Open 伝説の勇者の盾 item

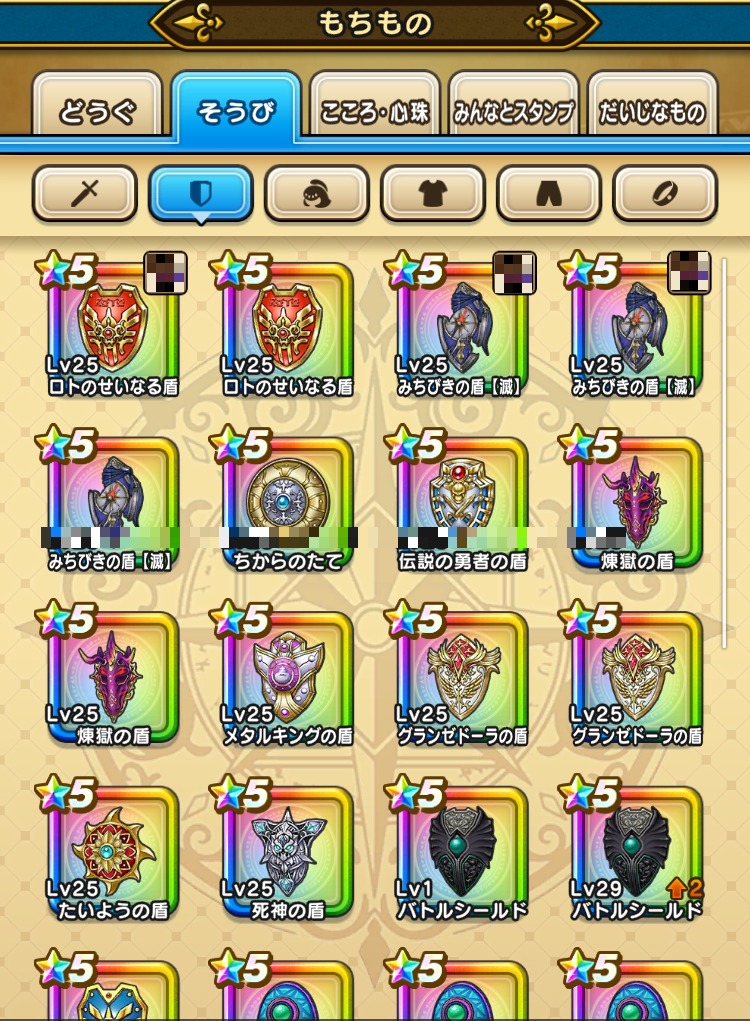pos(462,502)
